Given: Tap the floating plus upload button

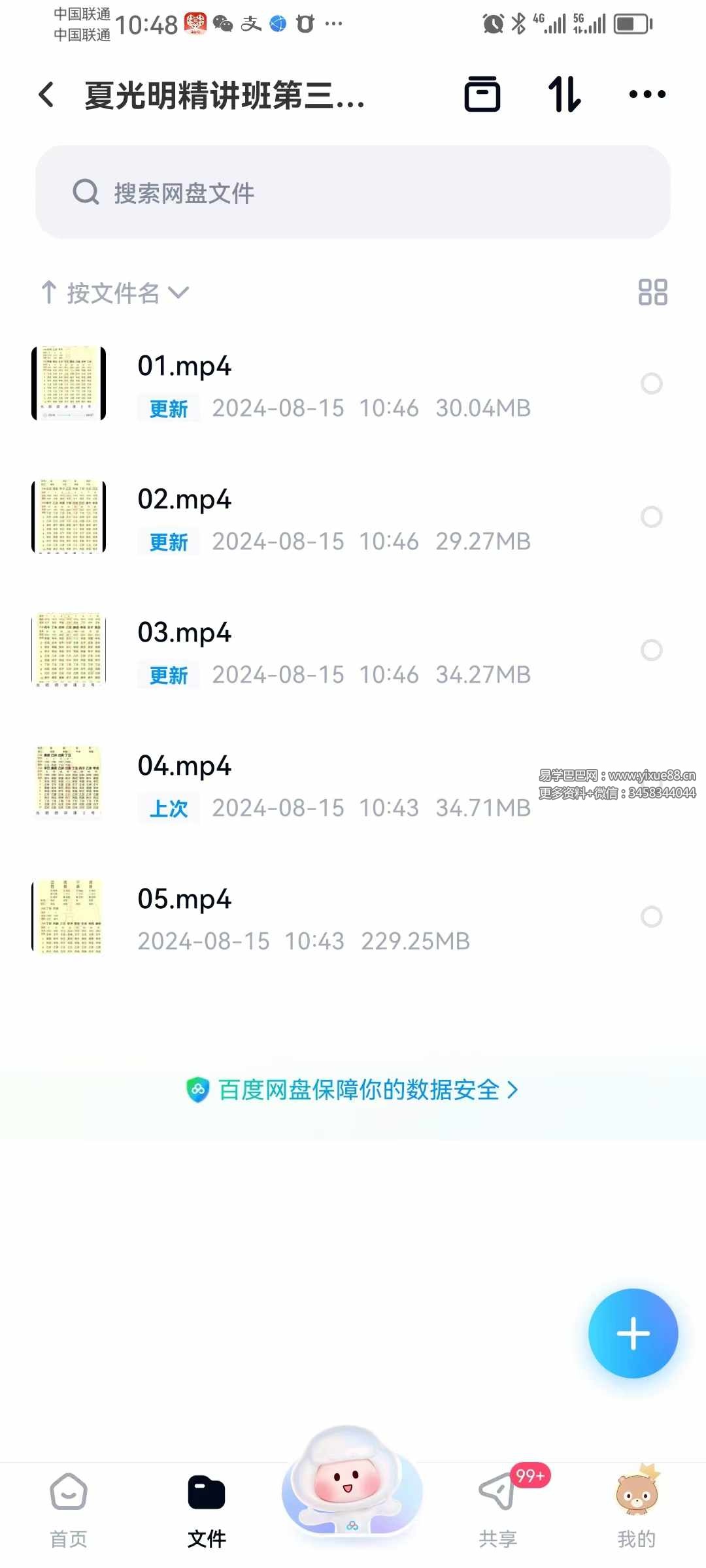Looking at the screenshot, I should 632,1334.
